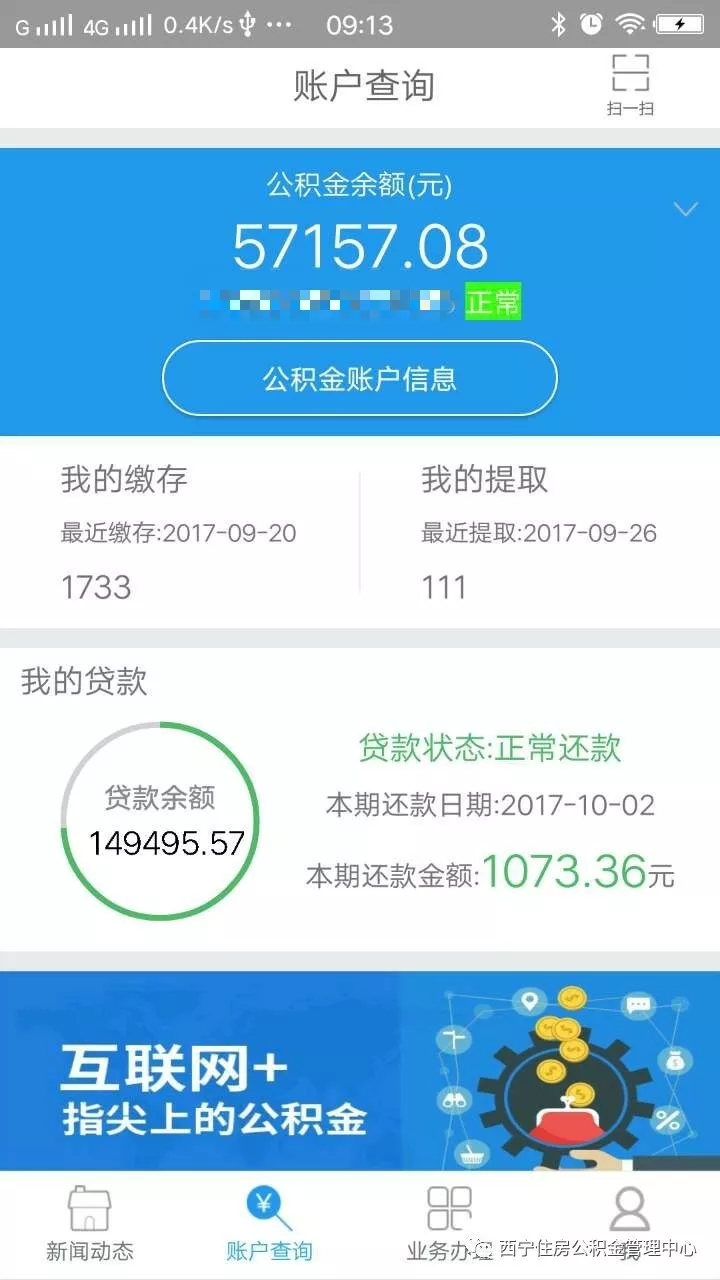Go to the 业务办理 tab
This screenshot has height=1280, width=720.
pyautogui.click(x=450, y=1224)
